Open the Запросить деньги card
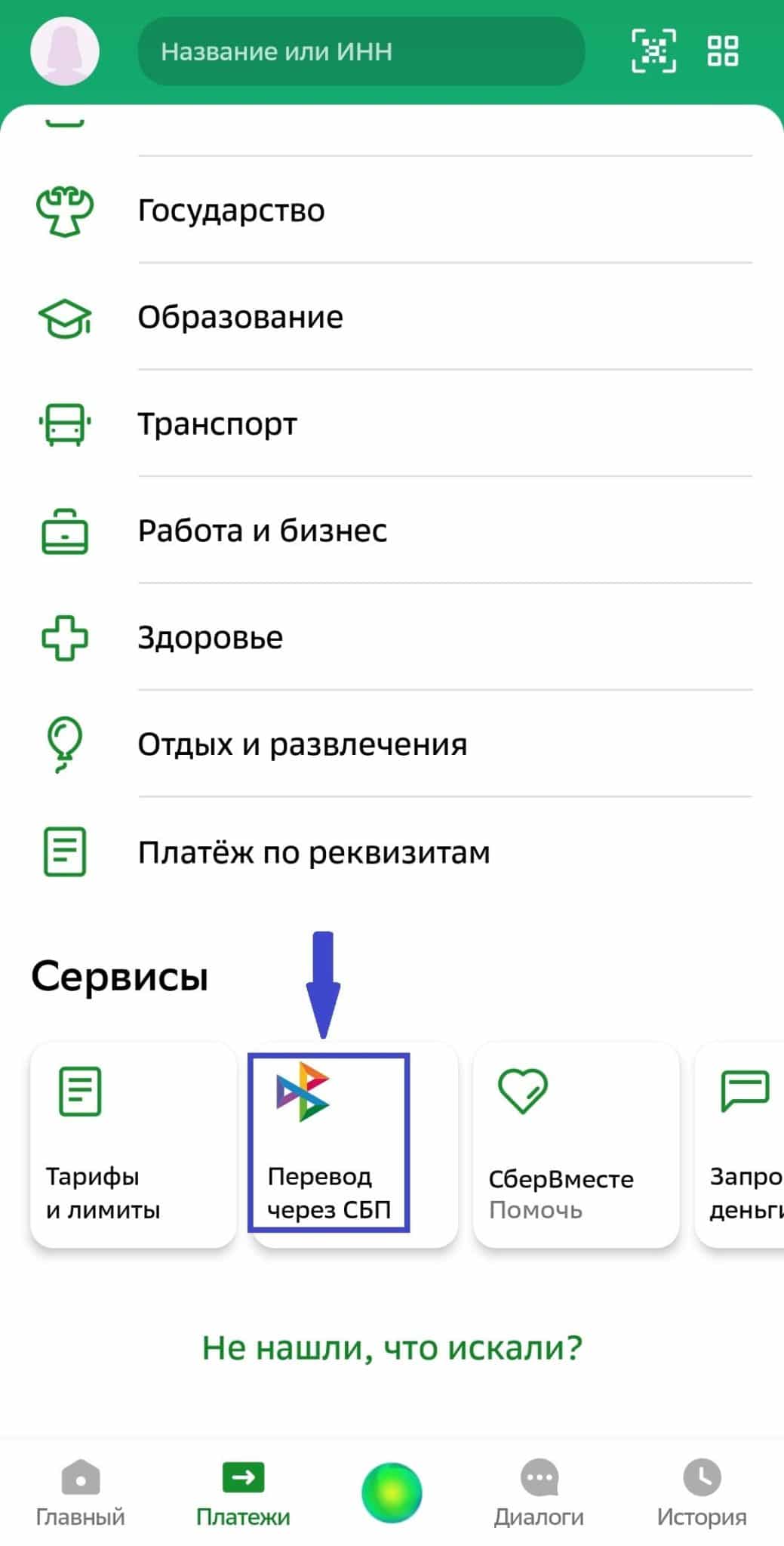This screenshot has height=1546, width=784. pyautogui.click(x=741, y=1144)
